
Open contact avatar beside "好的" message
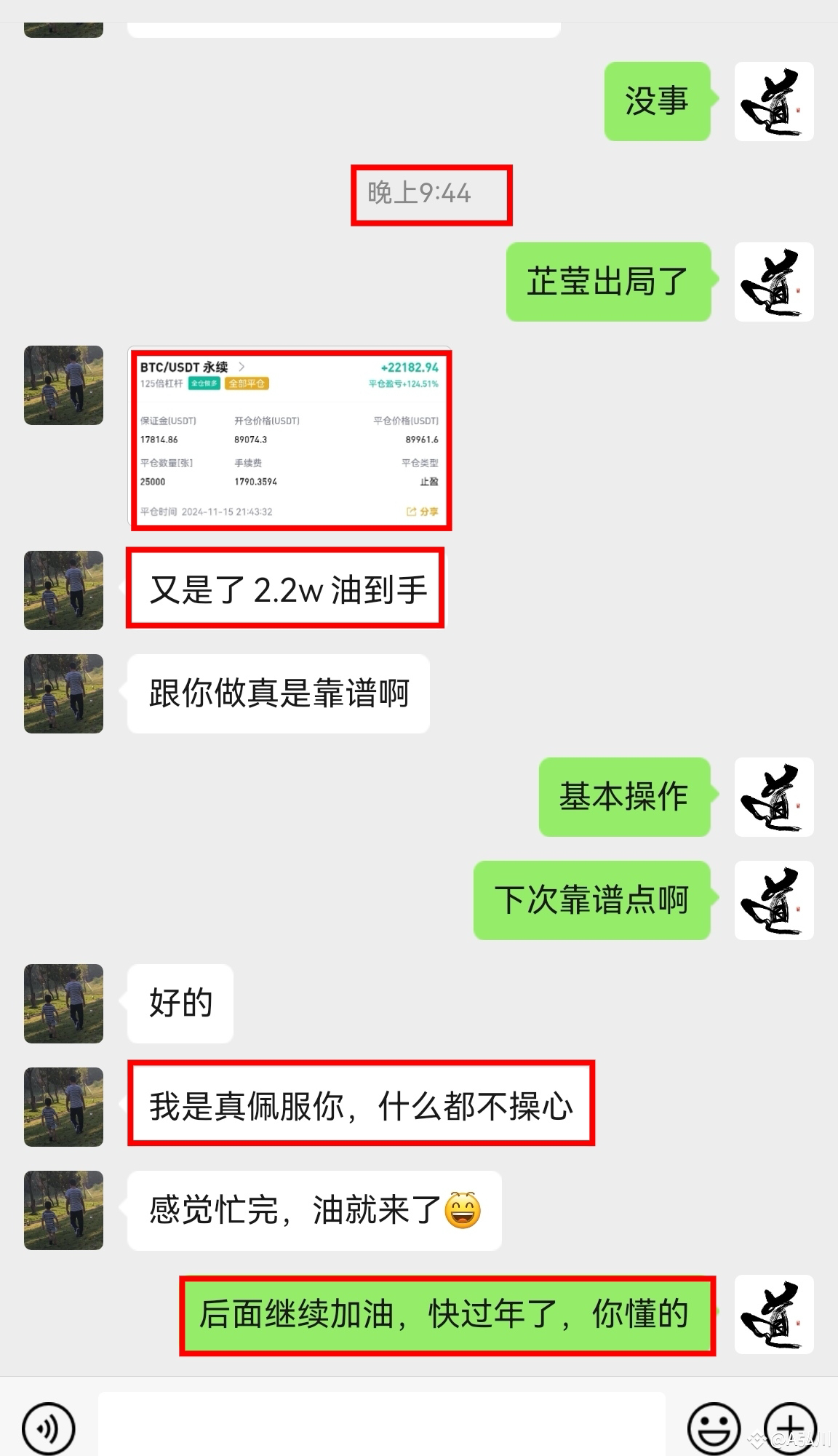(64, 1003)
